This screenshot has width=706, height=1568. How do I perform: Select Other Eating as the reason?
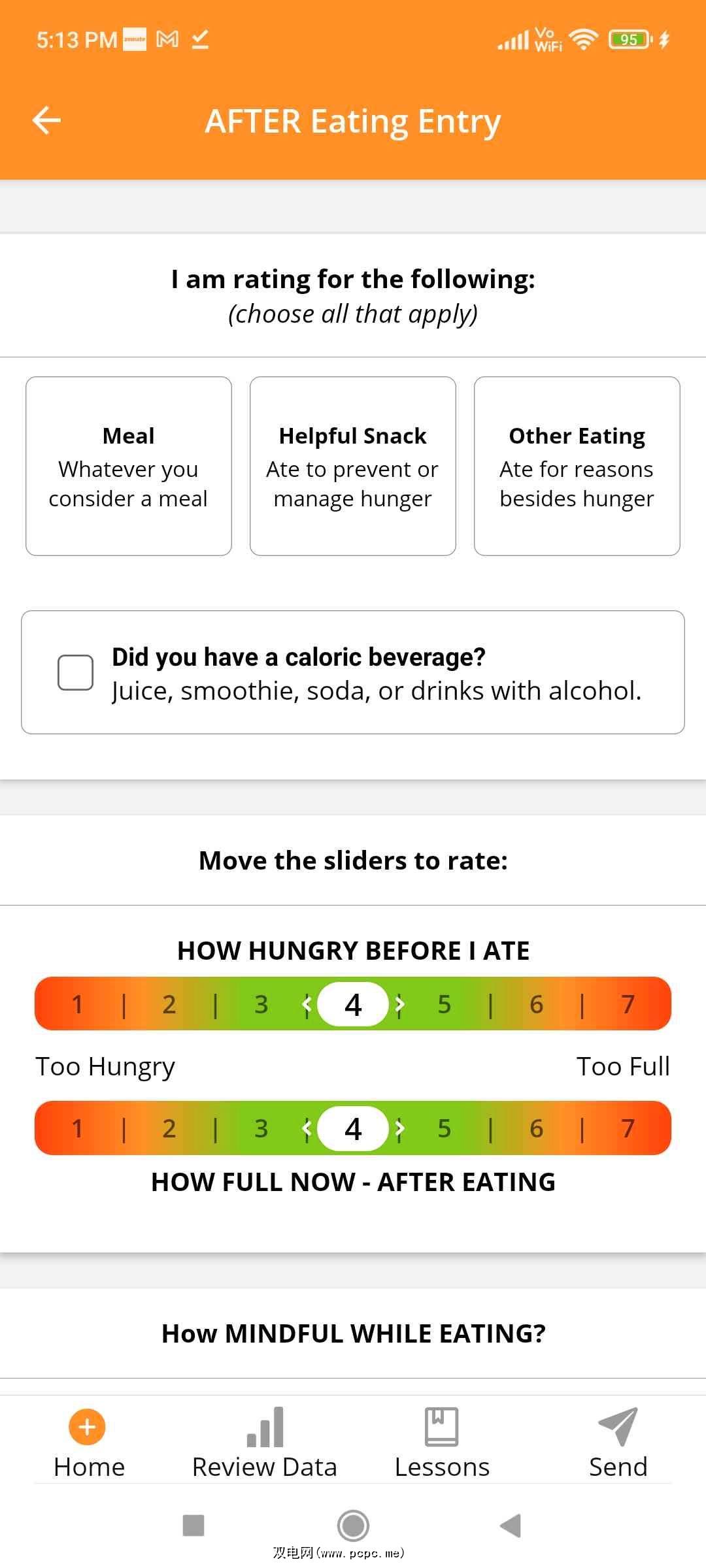click(x=577, y=466)
